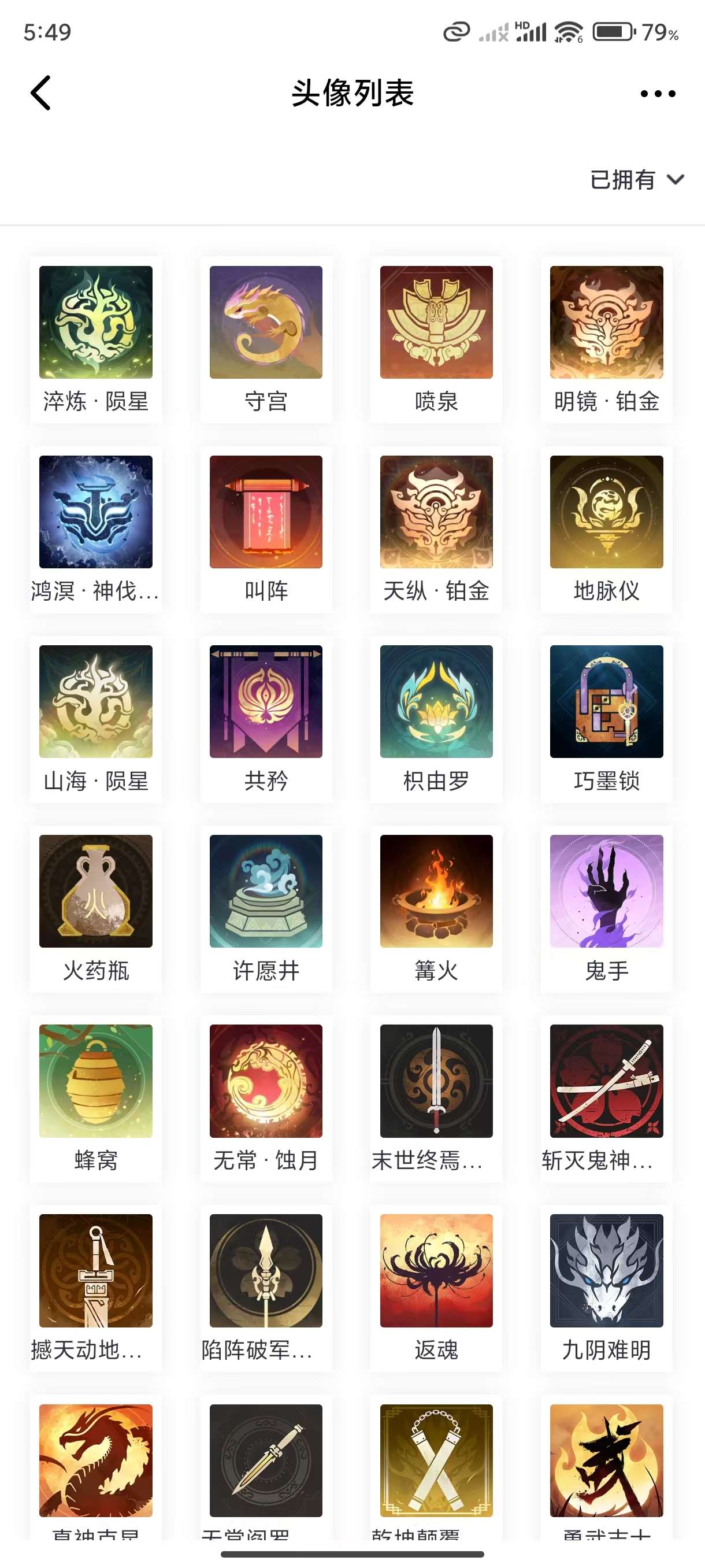The image size is (705, 1568).
Task: Choose the 火药瓶 avatar
Action: point(95,891)
